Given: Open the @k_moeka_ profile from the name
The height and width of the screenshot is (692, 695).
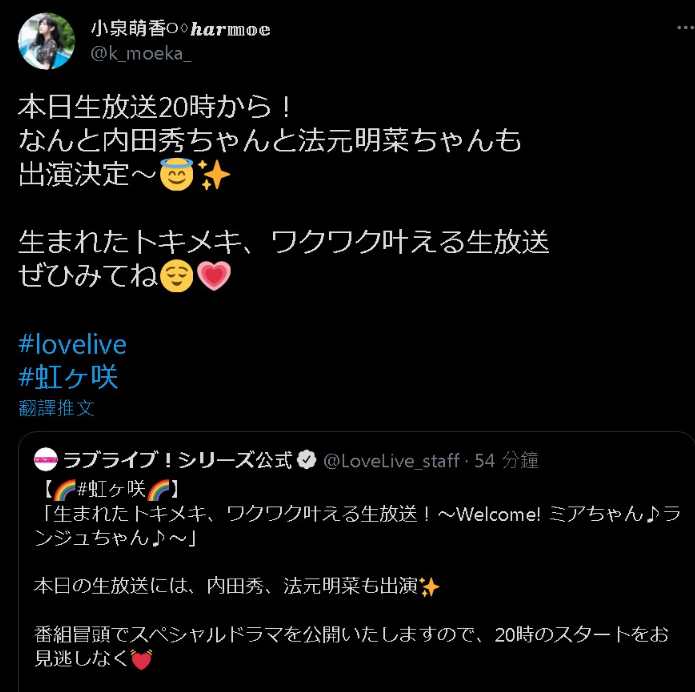Looking at the screenshot, I should (180, 29).
